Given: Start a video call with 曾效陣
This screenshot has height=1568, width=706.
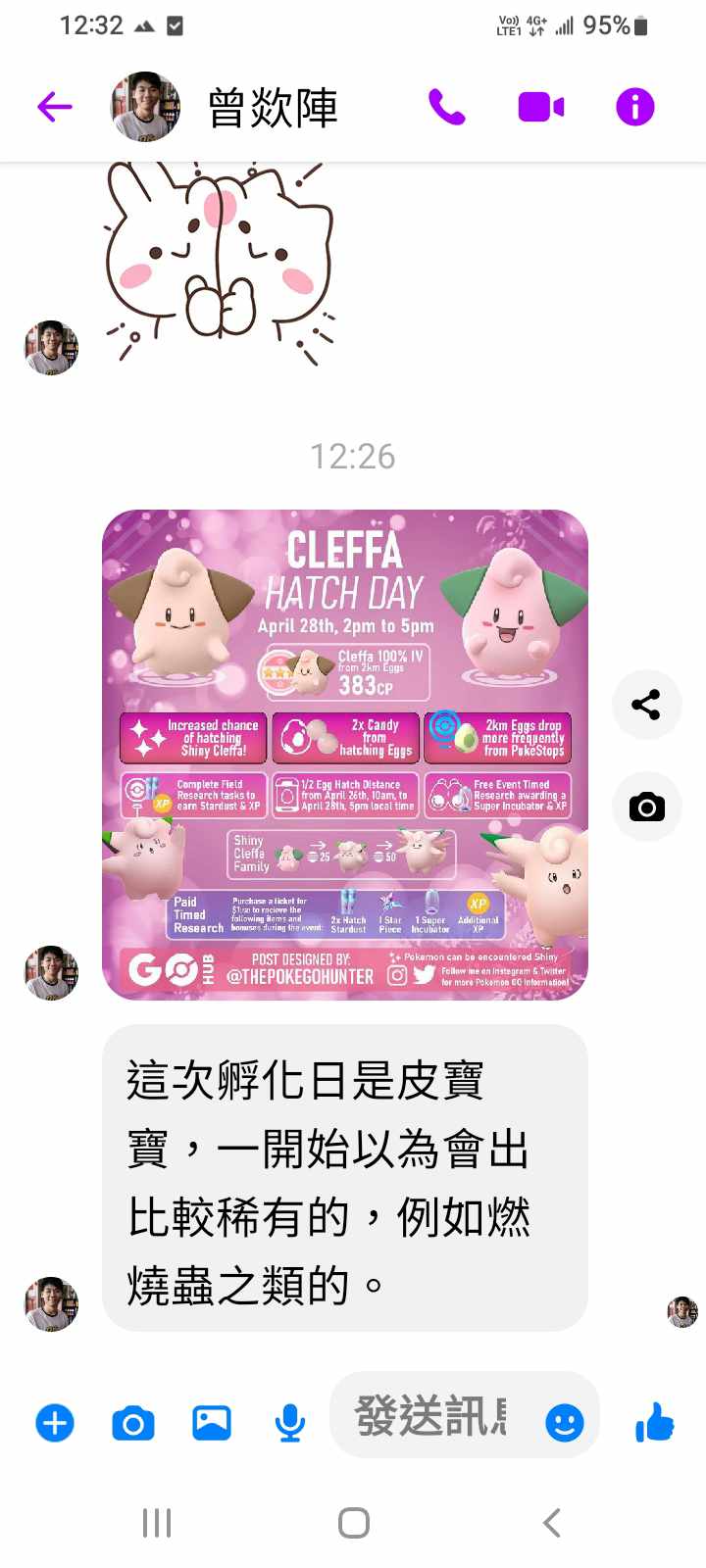Looking at the screenshot, I should click(540, 107).
